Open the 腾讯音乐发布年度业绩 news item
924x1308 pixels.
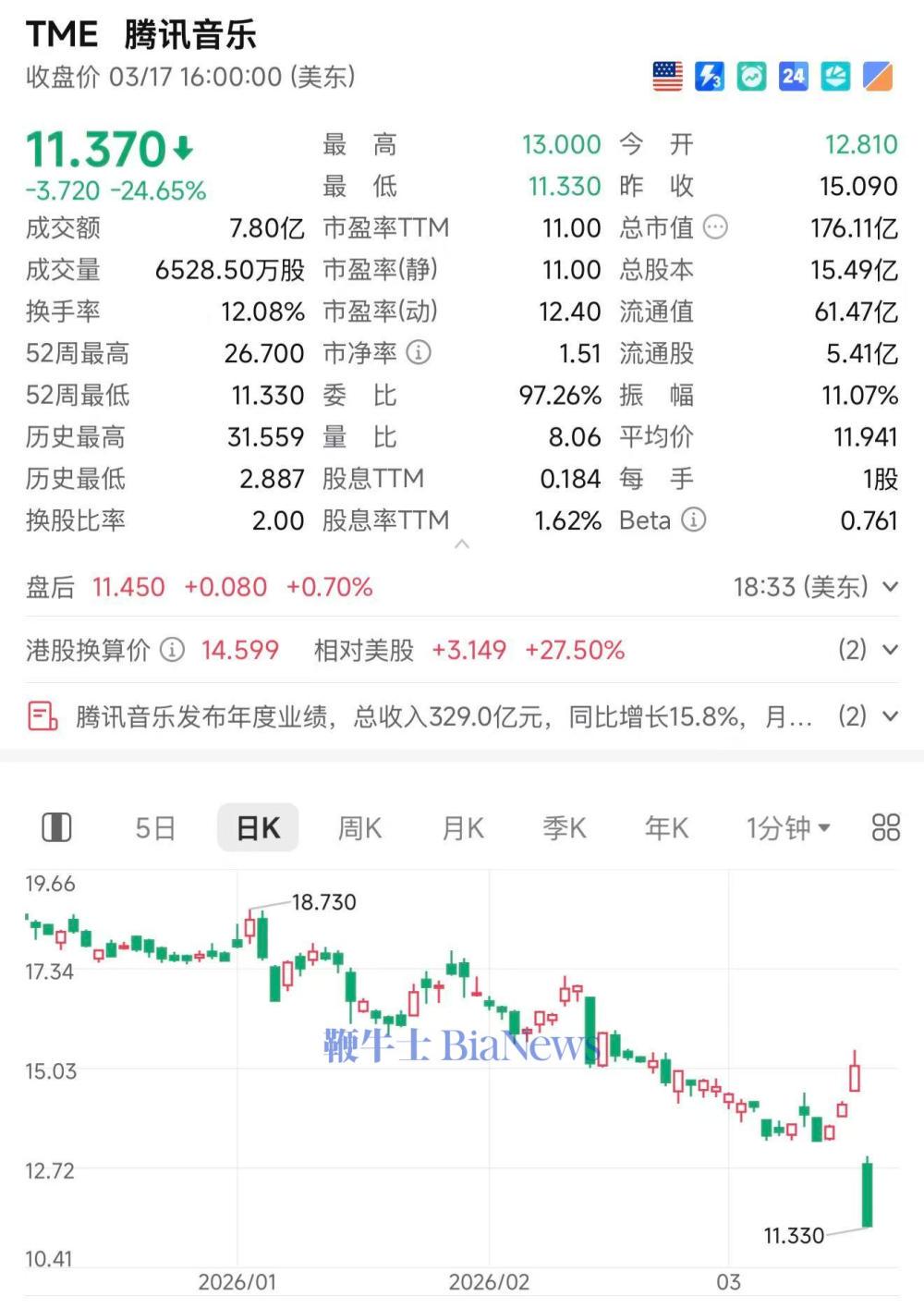click(x=444, y=716)
